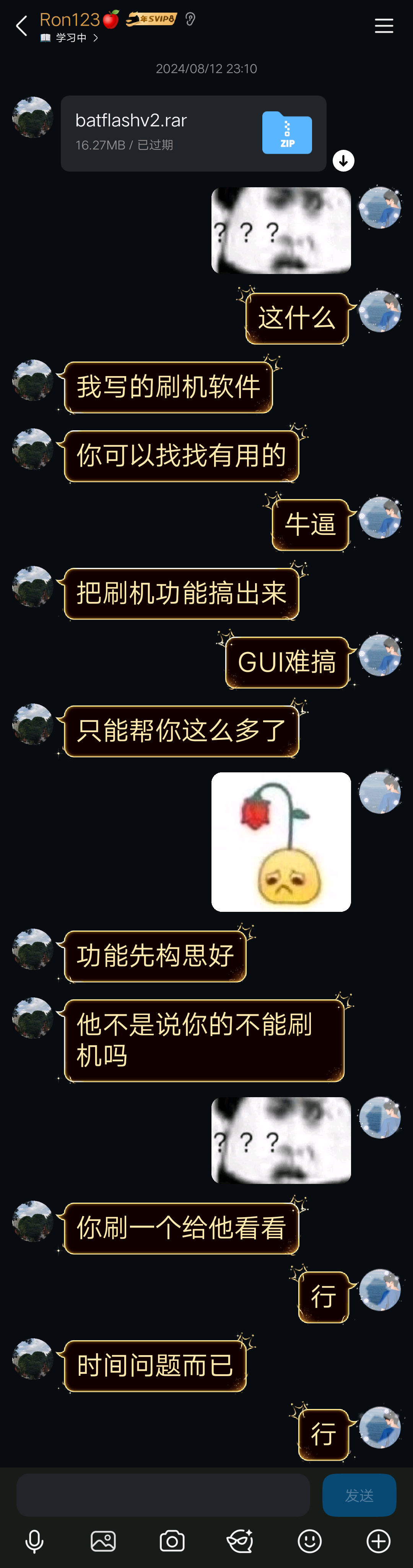Viewport: 413px width, 1568px height.
Task: Open the red packet mask icon
Action: (x=240, y=1541)
